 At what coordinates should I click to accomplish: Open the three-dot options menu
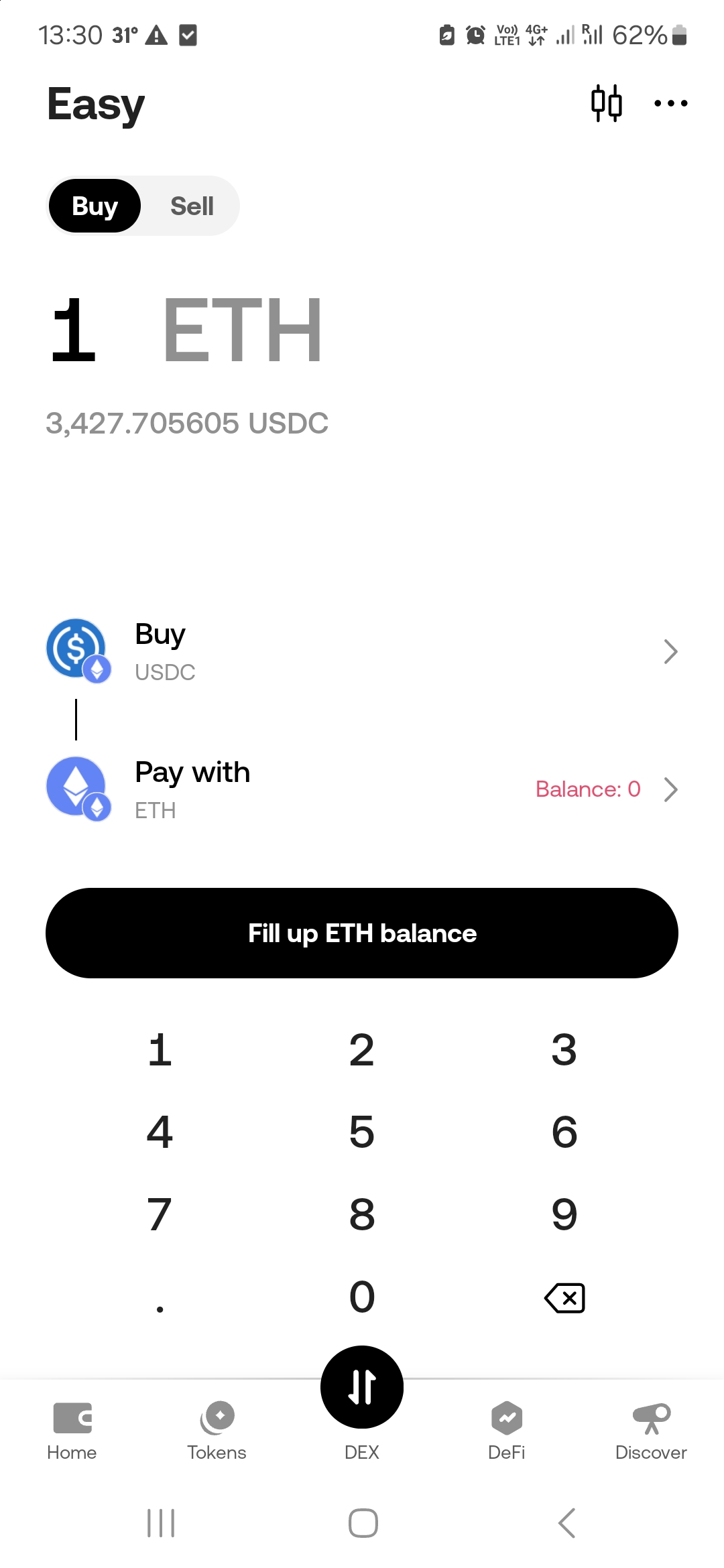tap(670, 103)
